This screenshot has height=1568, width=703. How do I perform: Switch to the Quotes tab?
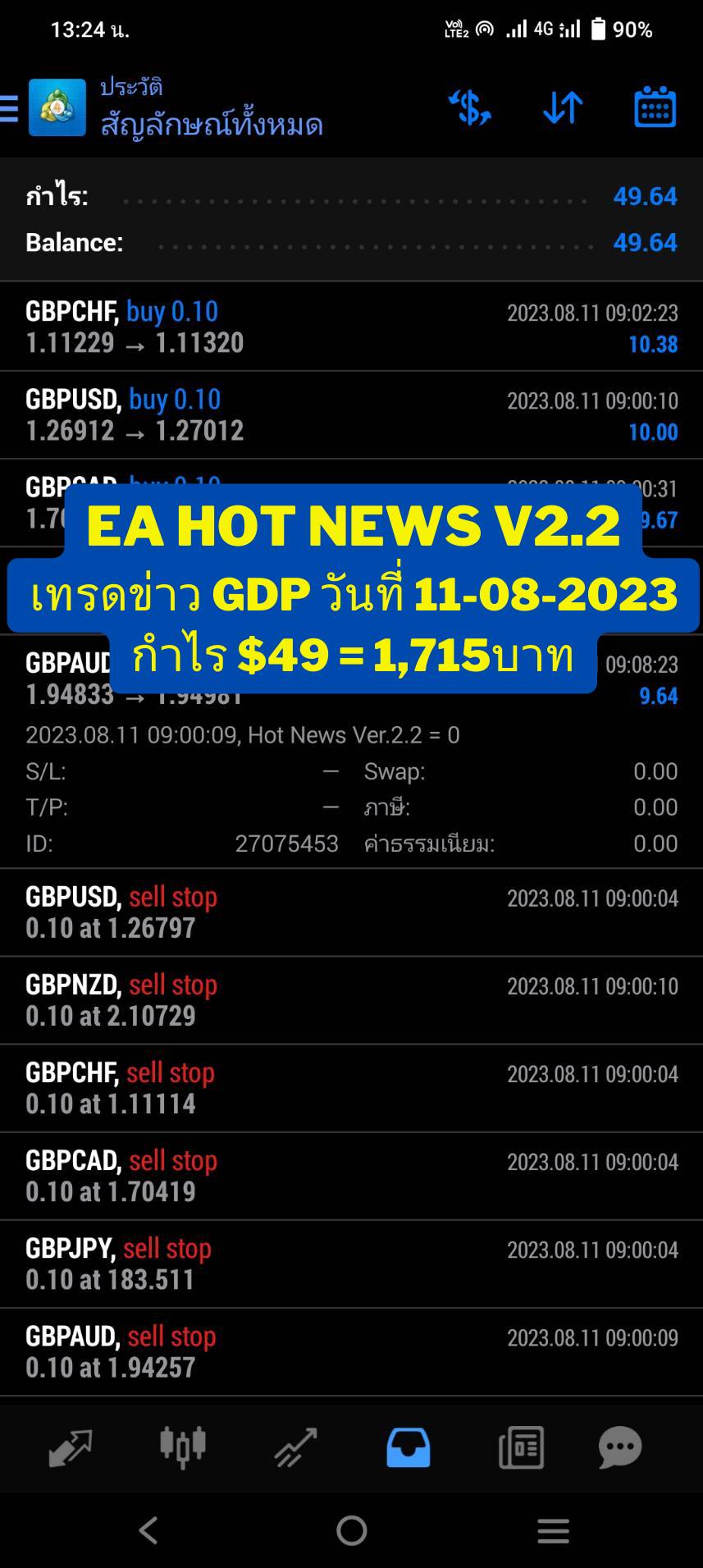(71, 1447)
